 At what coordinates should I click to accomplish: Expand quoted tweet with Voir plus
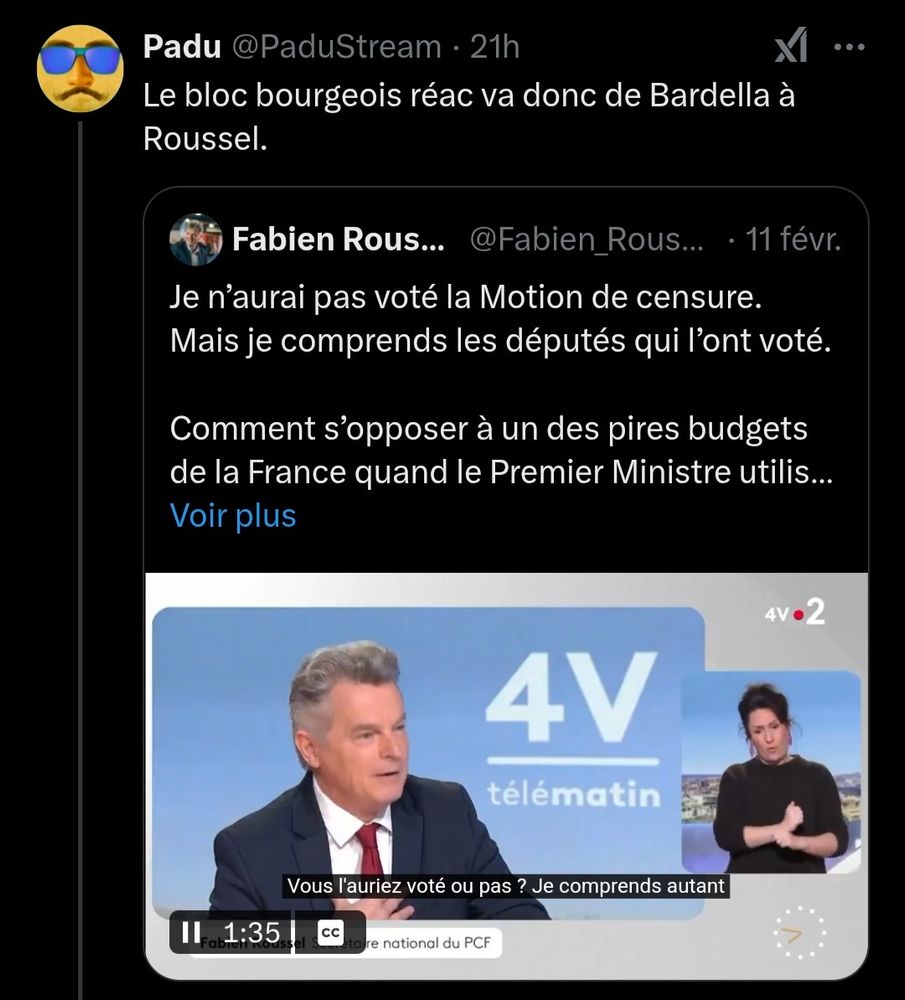pos(233,515)
